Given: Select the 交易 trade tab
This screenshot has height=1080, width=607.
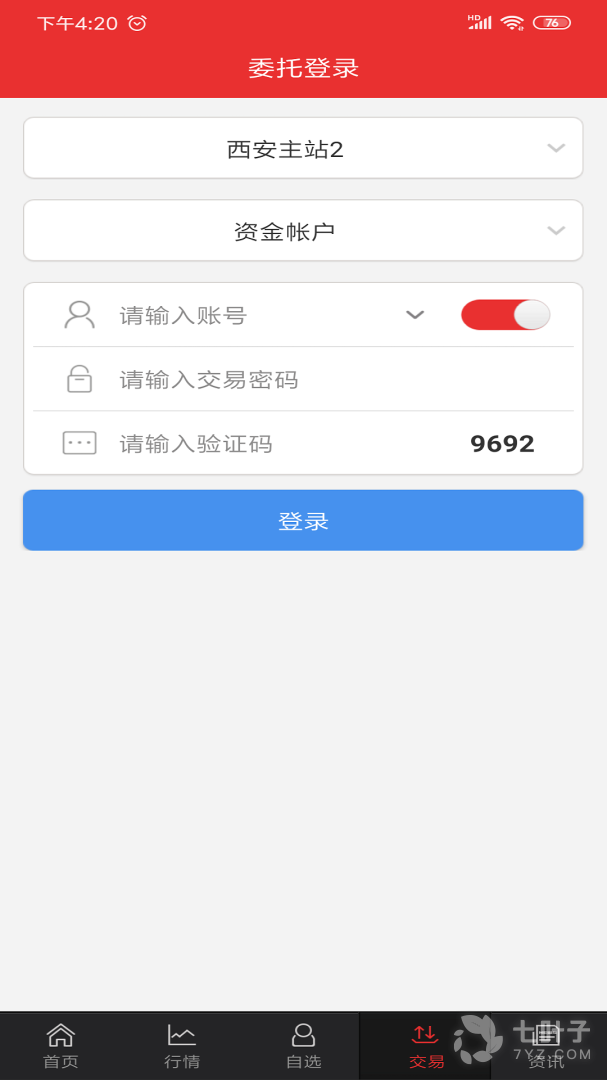Looking at the screenshot, I should coord(425,1046).
